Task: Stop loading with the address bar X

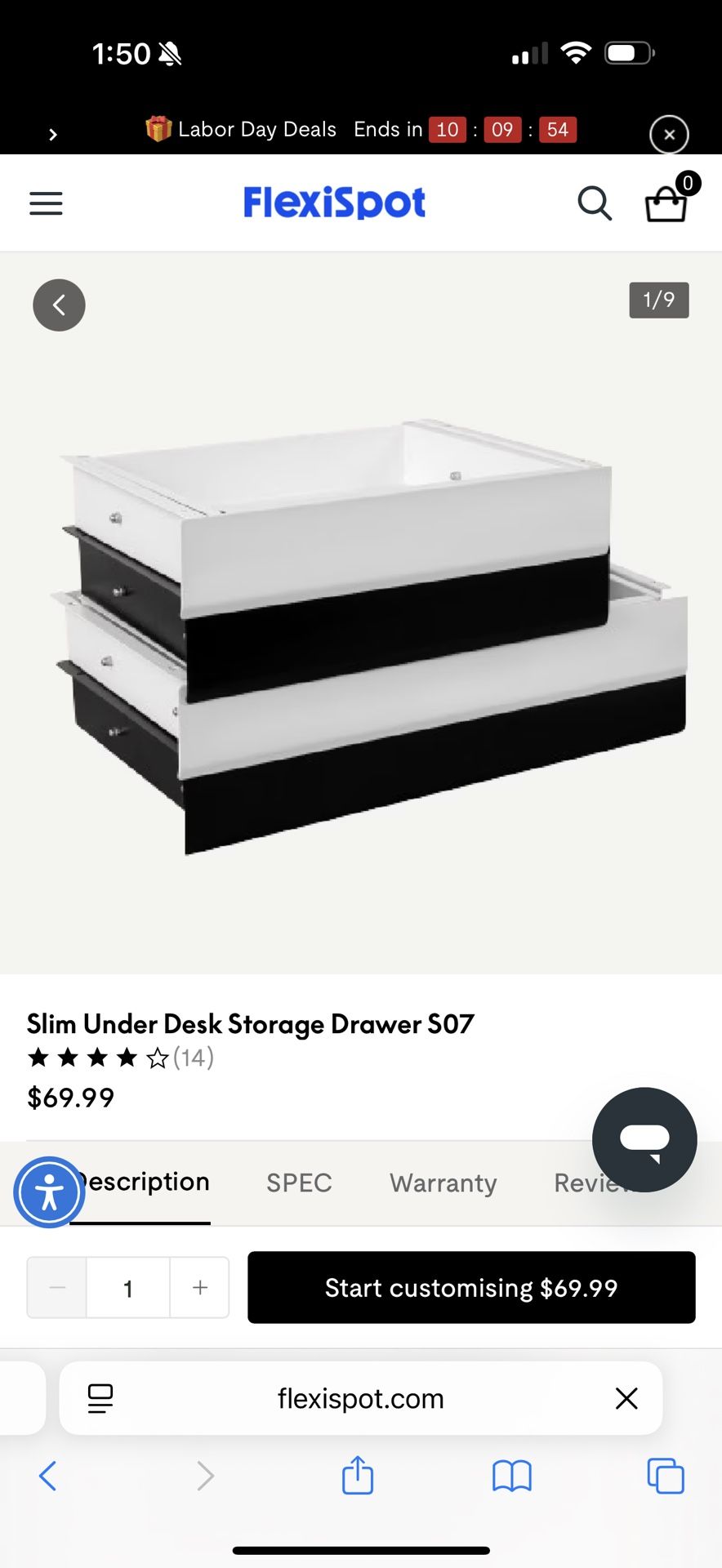Action: point(626,1399)
